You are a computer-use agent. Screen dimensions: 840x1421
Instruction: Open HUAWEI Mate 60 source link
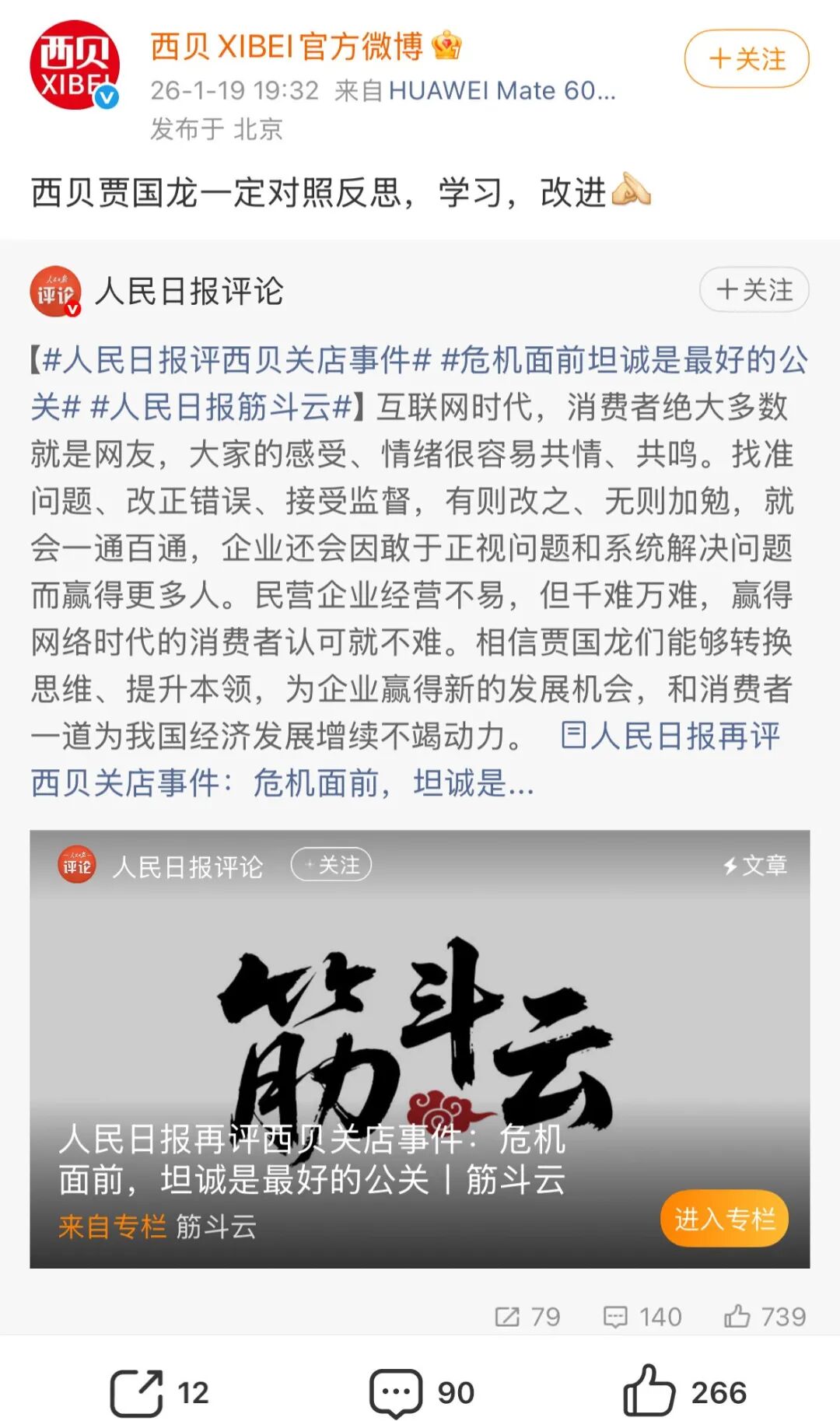[502, 91]
